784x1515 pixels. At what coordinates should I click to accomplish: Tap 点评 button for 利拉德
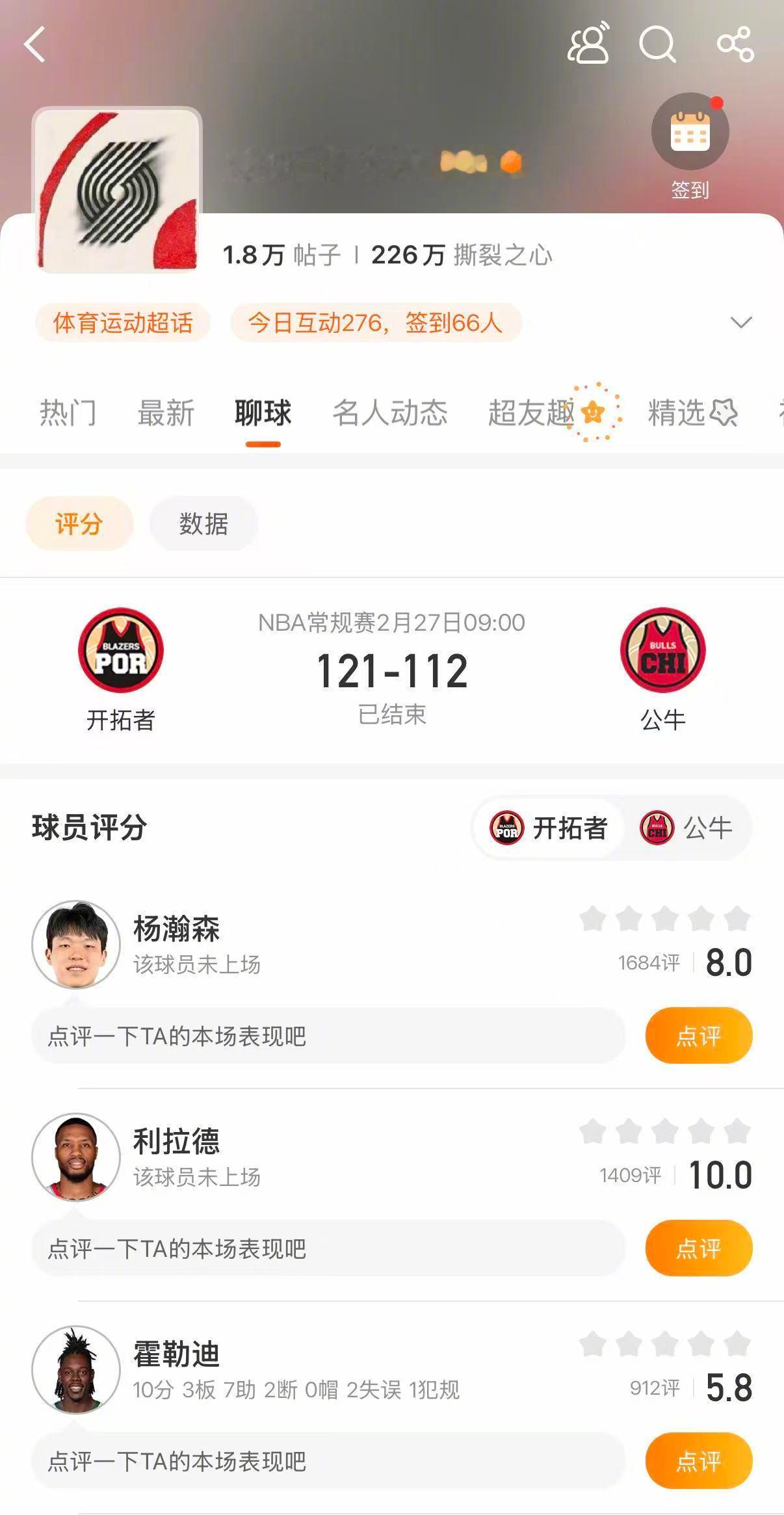click(x=699, y=1247)
